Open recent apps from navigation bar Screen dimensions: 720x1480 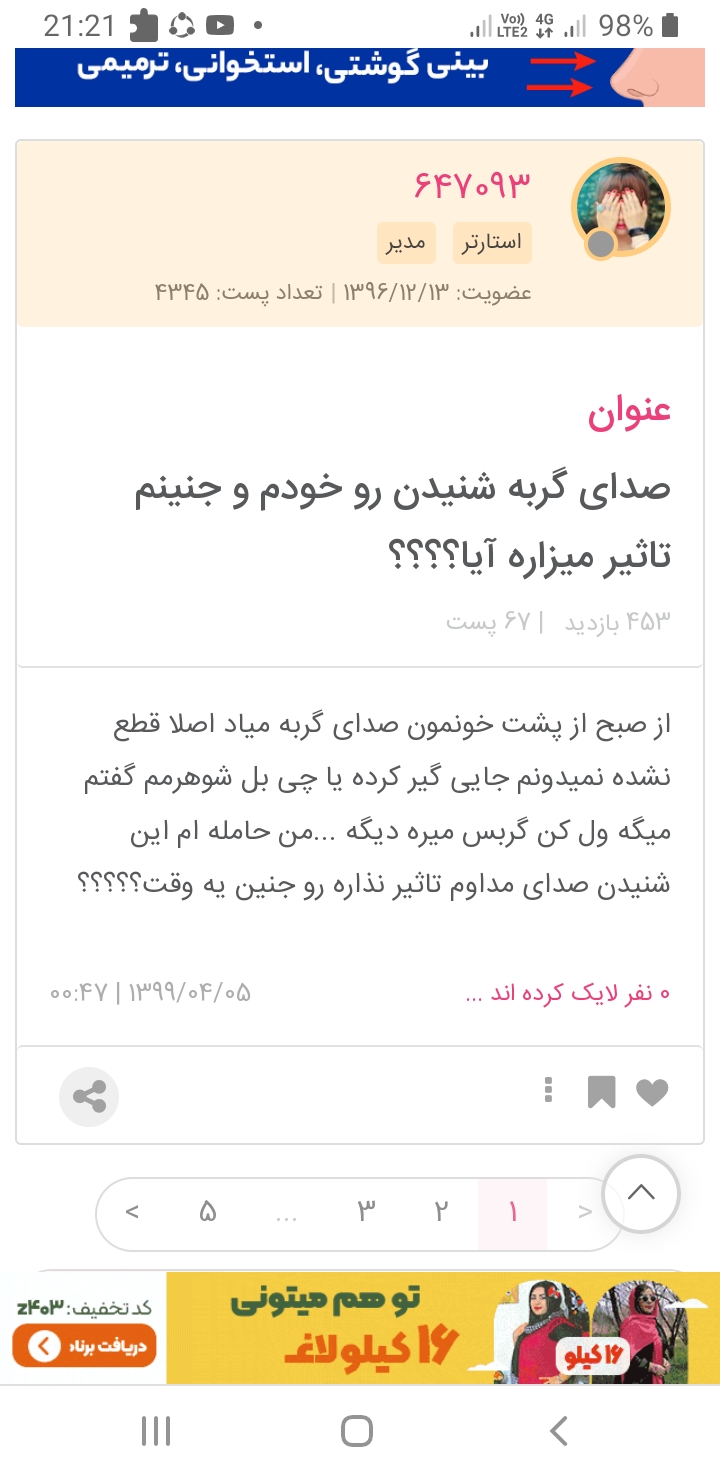(x=156, y=1431)
